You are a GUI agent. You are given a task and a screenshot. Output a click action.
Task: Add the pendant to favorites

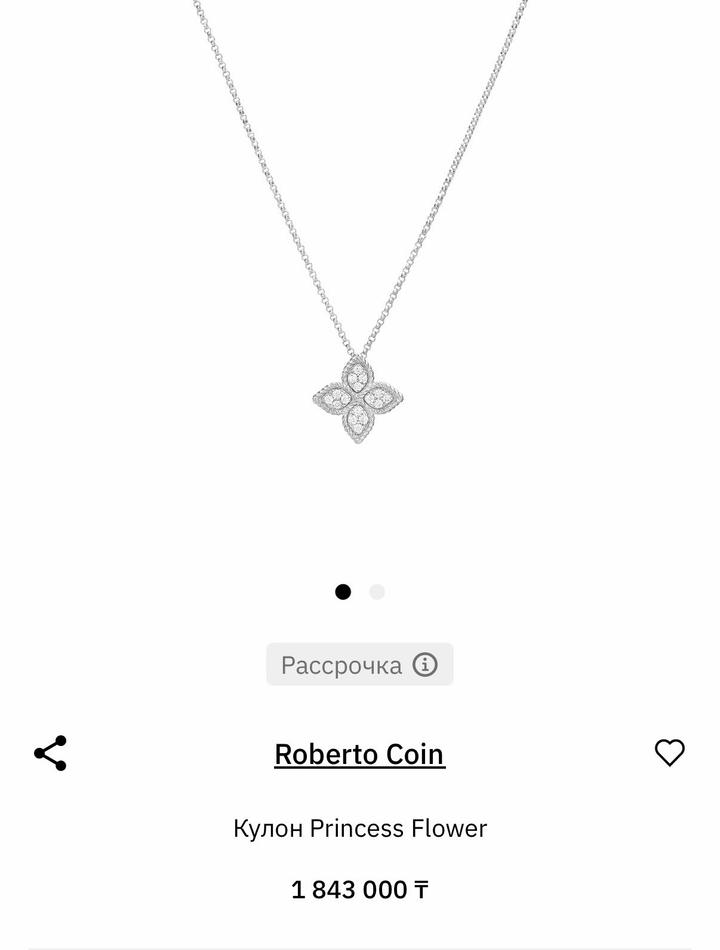[x=669, y=753]
